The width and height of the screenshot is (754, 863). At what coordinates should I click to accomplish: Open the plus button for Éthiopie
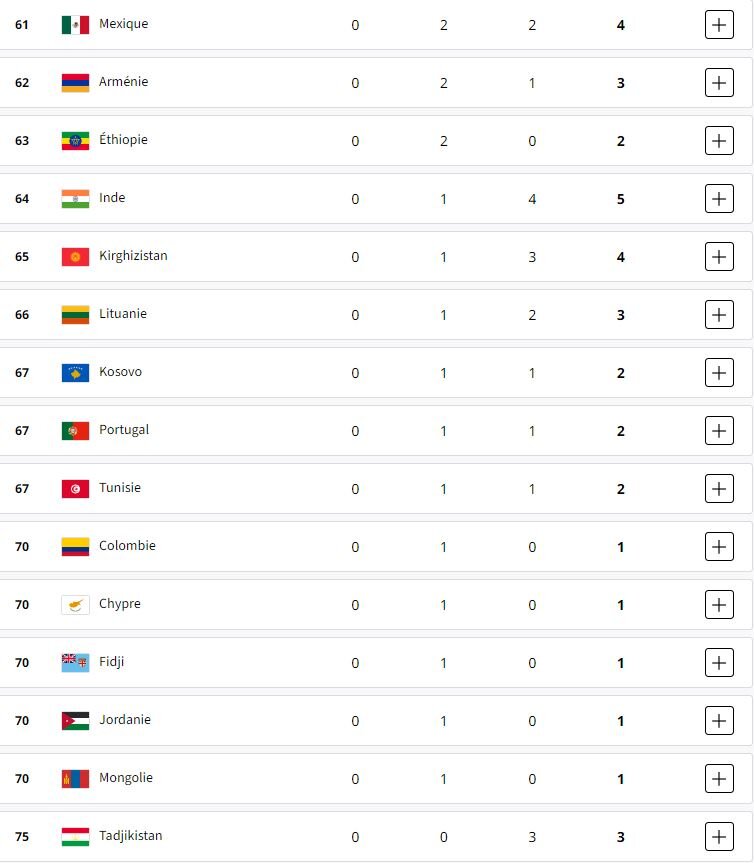click(719, 141)
